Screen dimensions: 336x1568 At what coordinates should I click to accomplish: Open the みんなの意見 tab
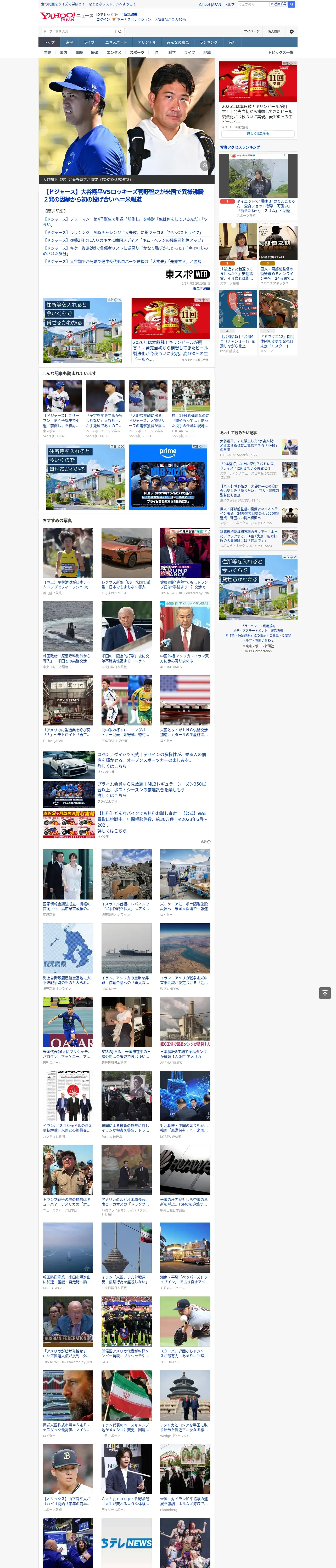(x=177, y=43)
